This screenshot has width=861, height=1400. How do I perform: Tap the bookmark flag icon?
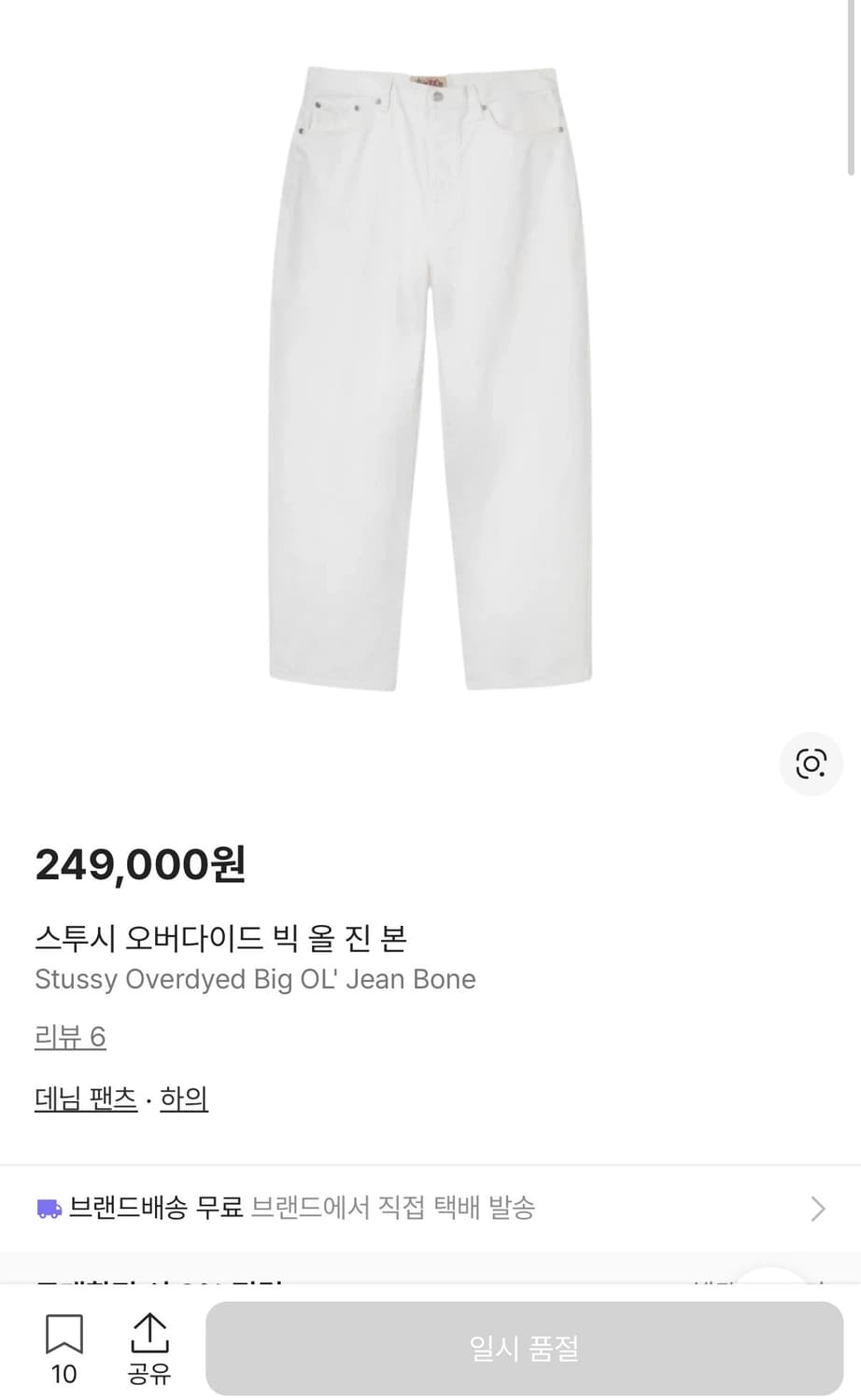pyautogui.click(x=64, y=1333)
